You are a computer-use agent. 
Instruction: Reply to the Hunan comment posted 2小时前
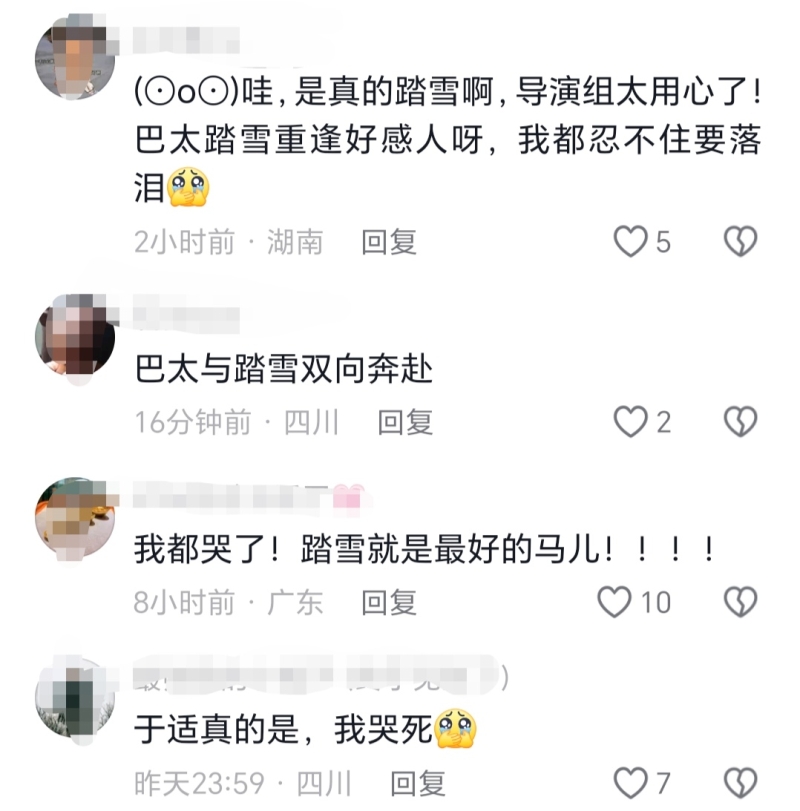[x=389, y=242]
